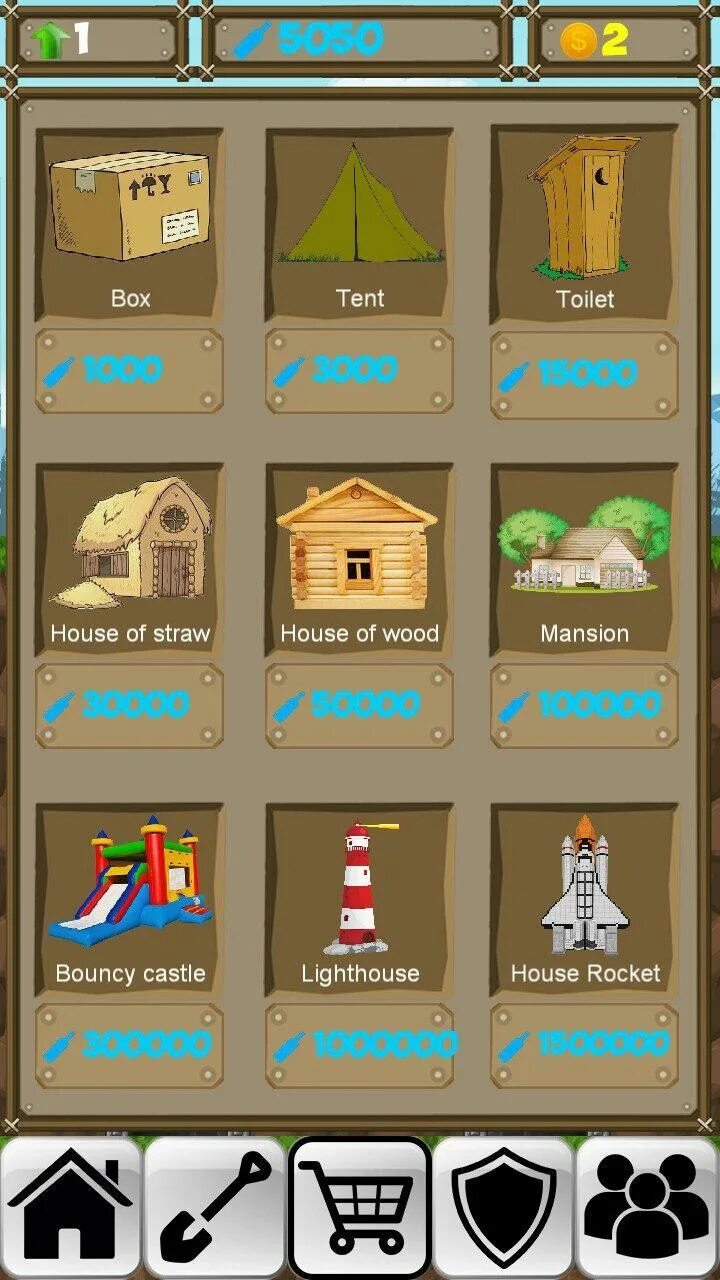Tap the House Rocket price button
Image resolution: width=720 pixels, height=1280 pixels.
click(x=584, y=1046)
